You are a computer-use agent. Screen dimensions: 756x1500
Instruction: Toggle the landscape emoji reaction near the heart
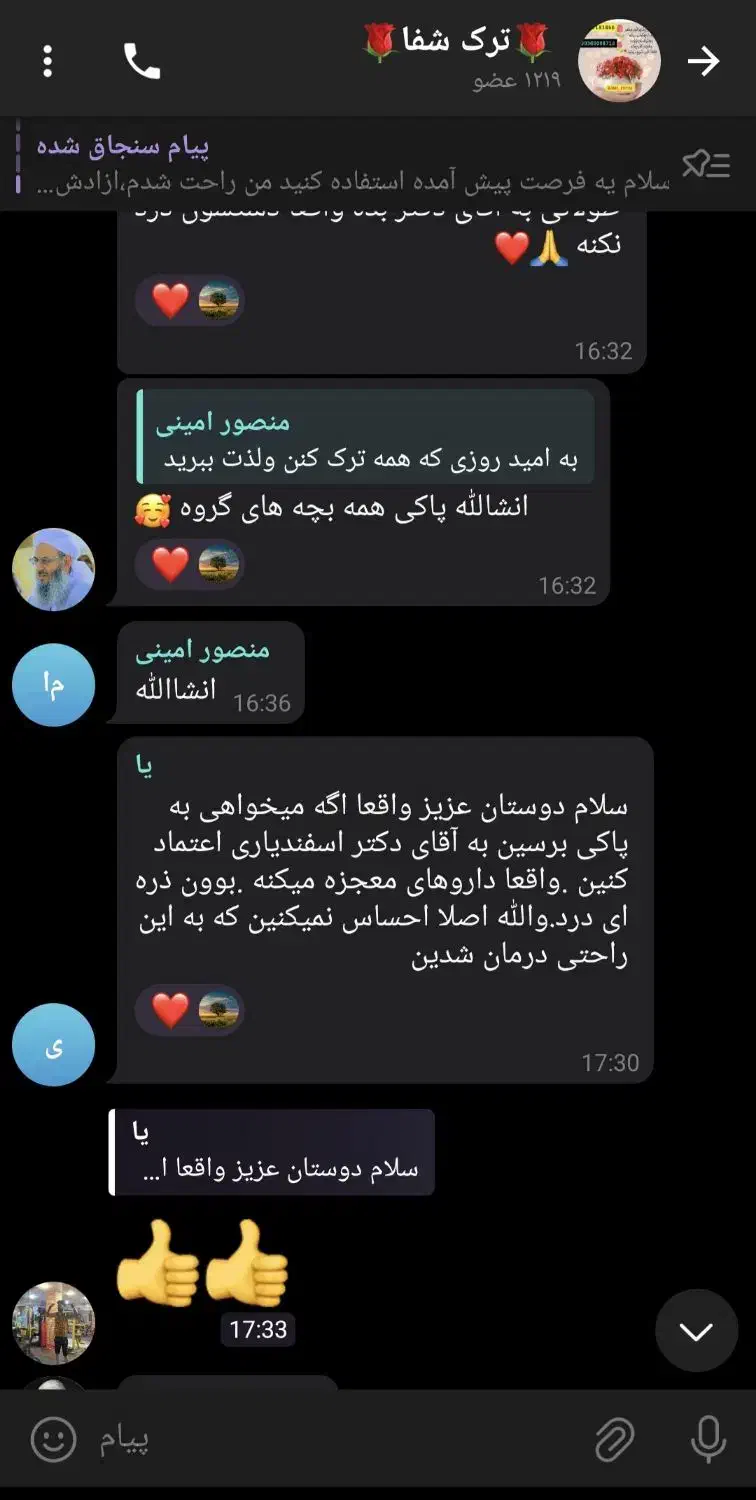click(218, 562)
